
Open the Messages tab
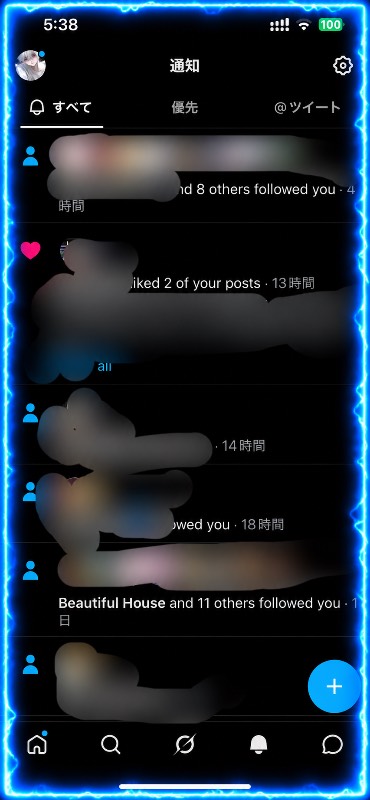coord(333,745)
